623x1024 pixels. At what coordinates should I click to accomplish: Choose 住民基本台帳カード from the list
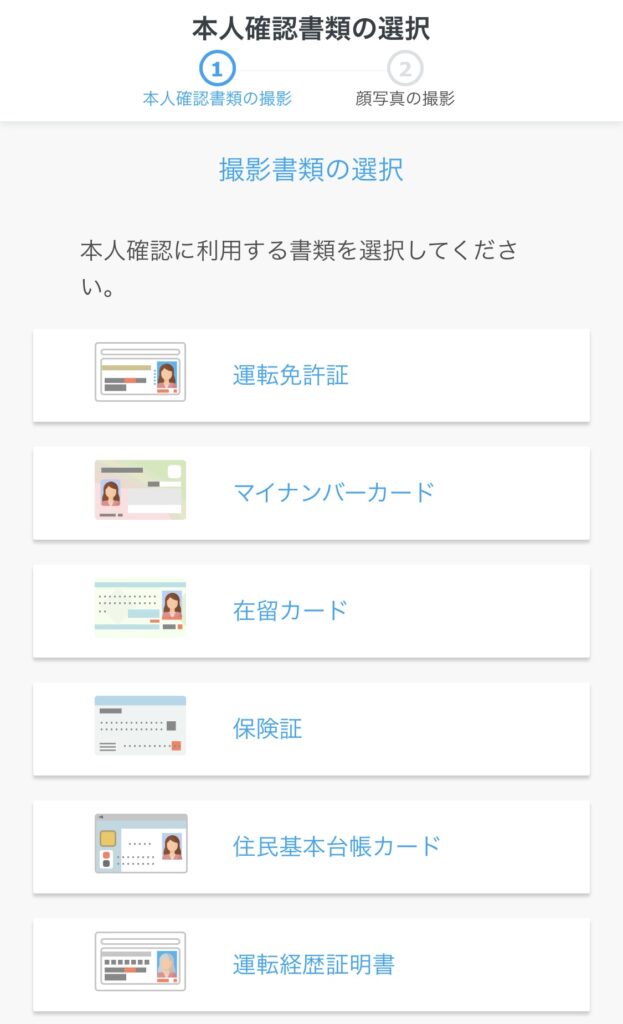pyautogui.click(x=311, y=846)
